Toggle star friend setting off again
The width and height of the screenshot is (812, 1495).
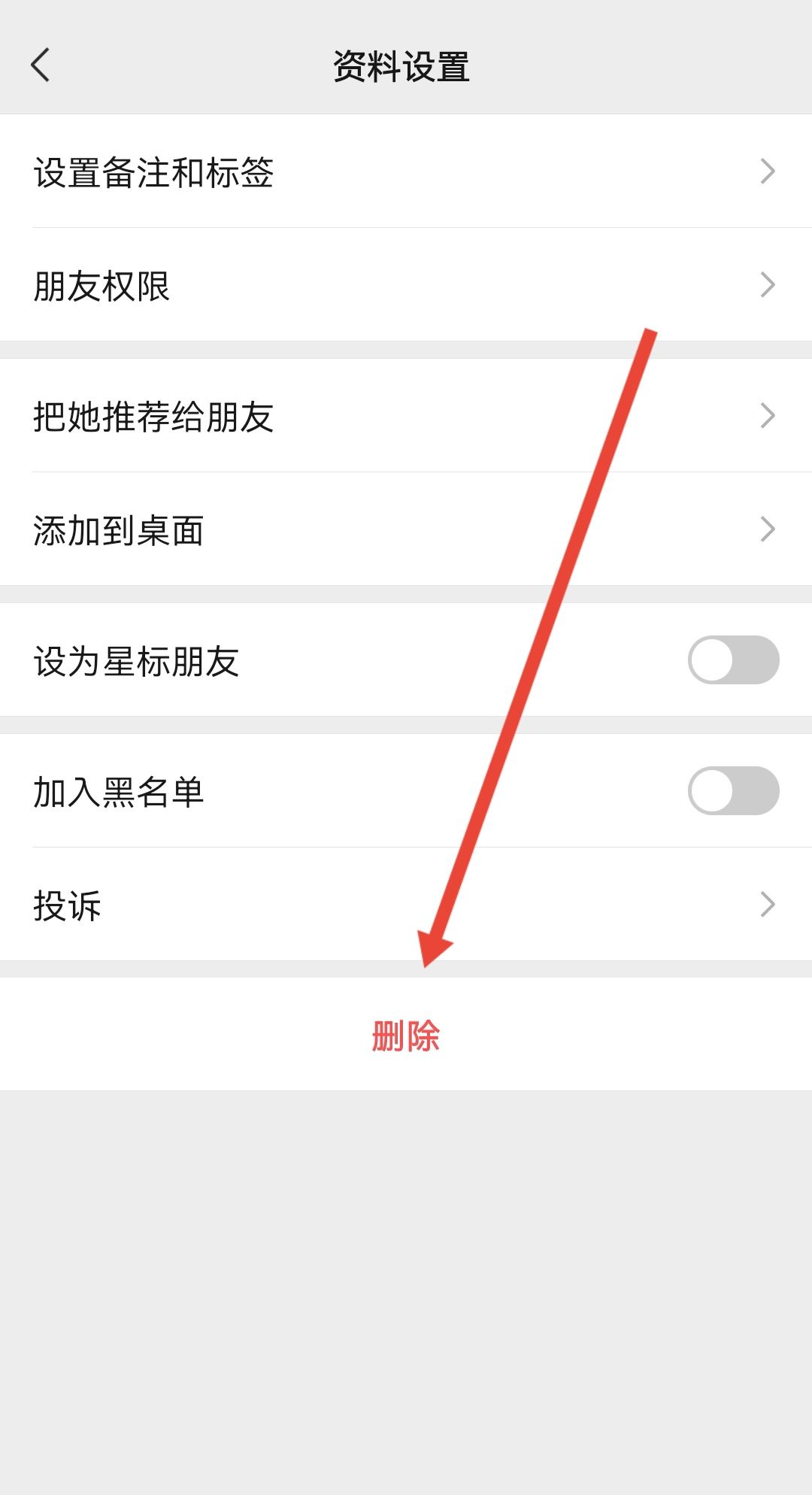click(x=733, y=660)
